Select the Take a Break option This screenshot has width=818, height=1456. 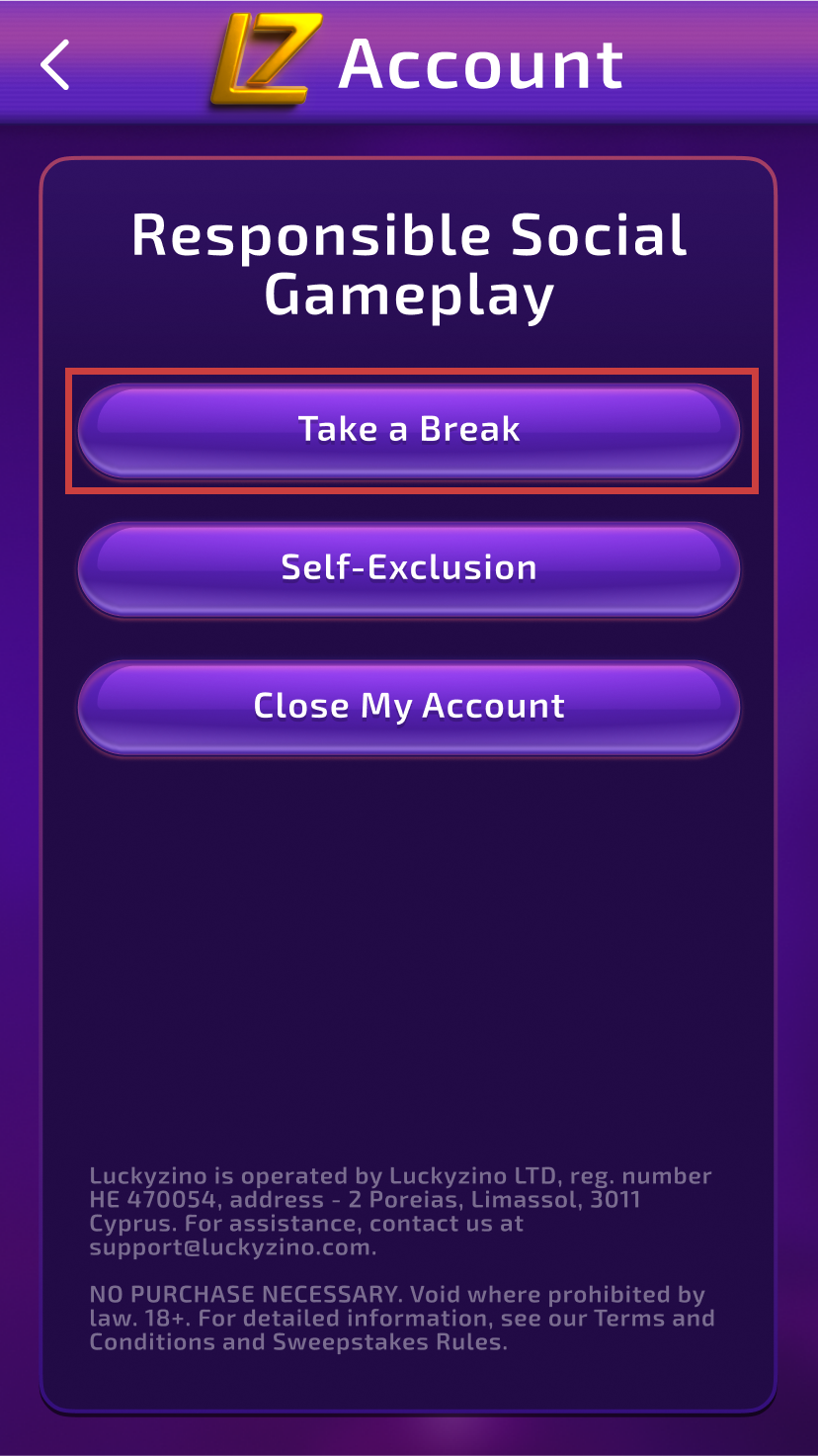pos(409,430)
